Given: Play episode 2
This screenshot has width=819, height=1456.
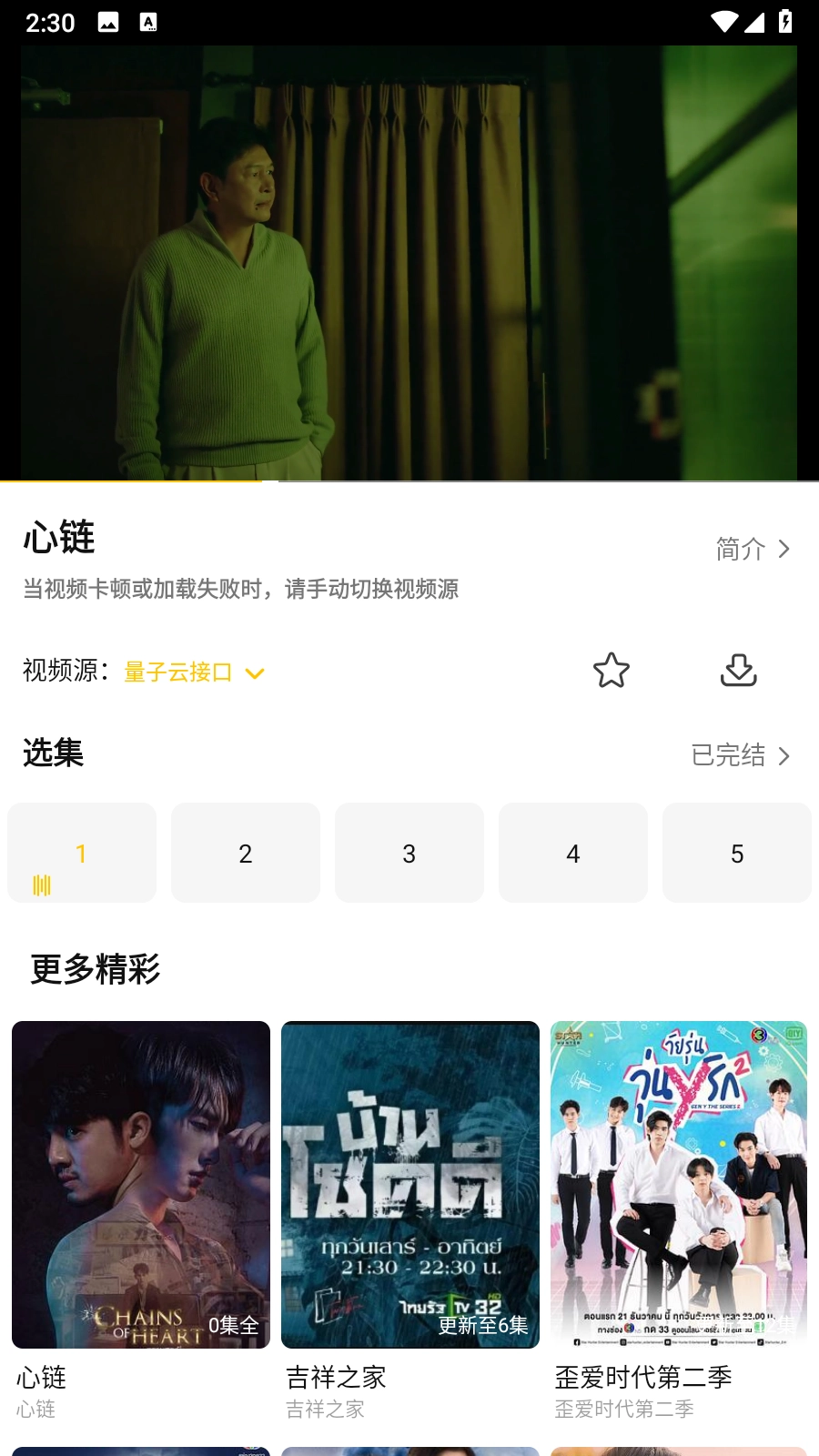Looking at the screenshot, I should (246, 854).
